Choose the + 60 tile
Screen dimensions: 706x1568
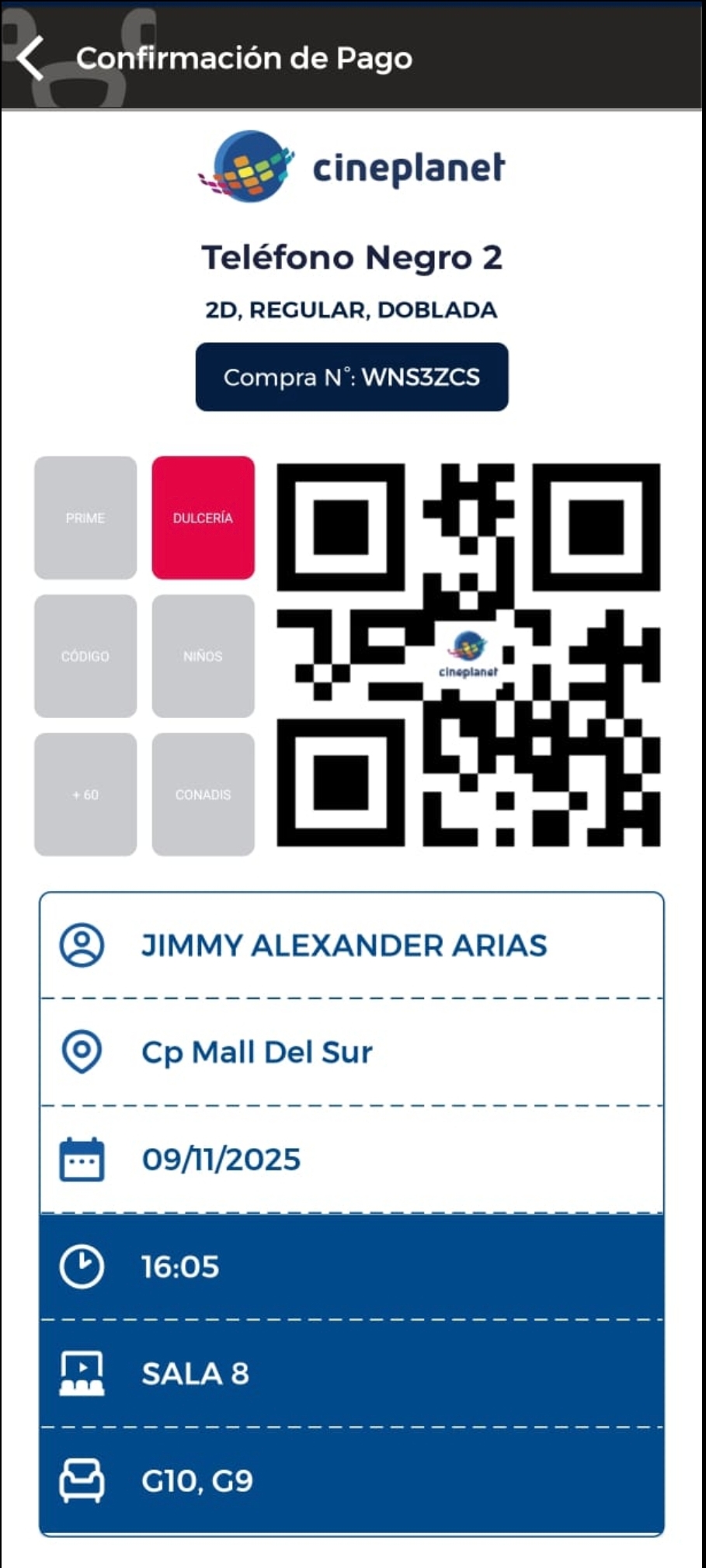[x=85, y=794]
